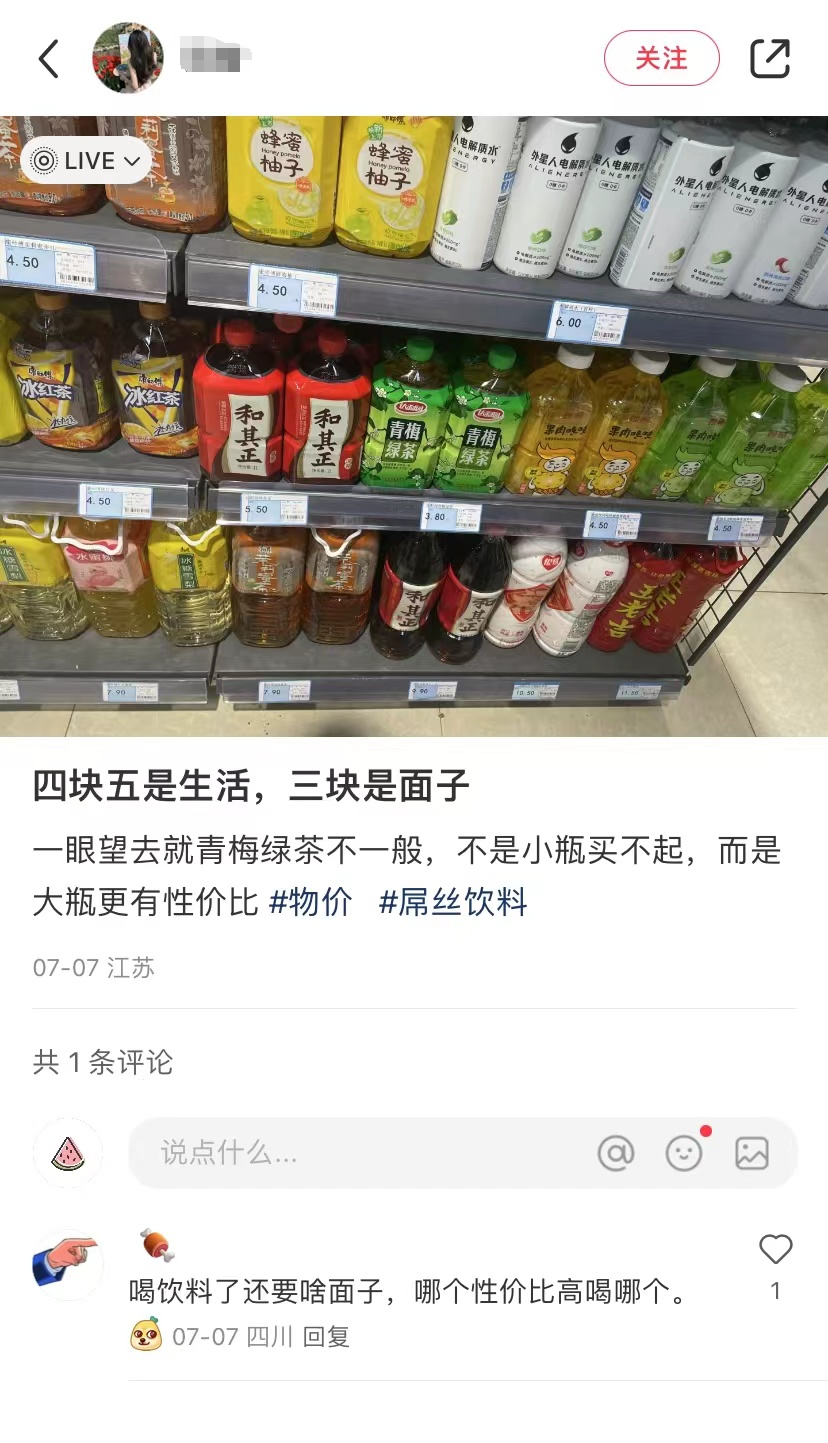
Task: Reply to the comment via 回复
Action: point(326,1337)
